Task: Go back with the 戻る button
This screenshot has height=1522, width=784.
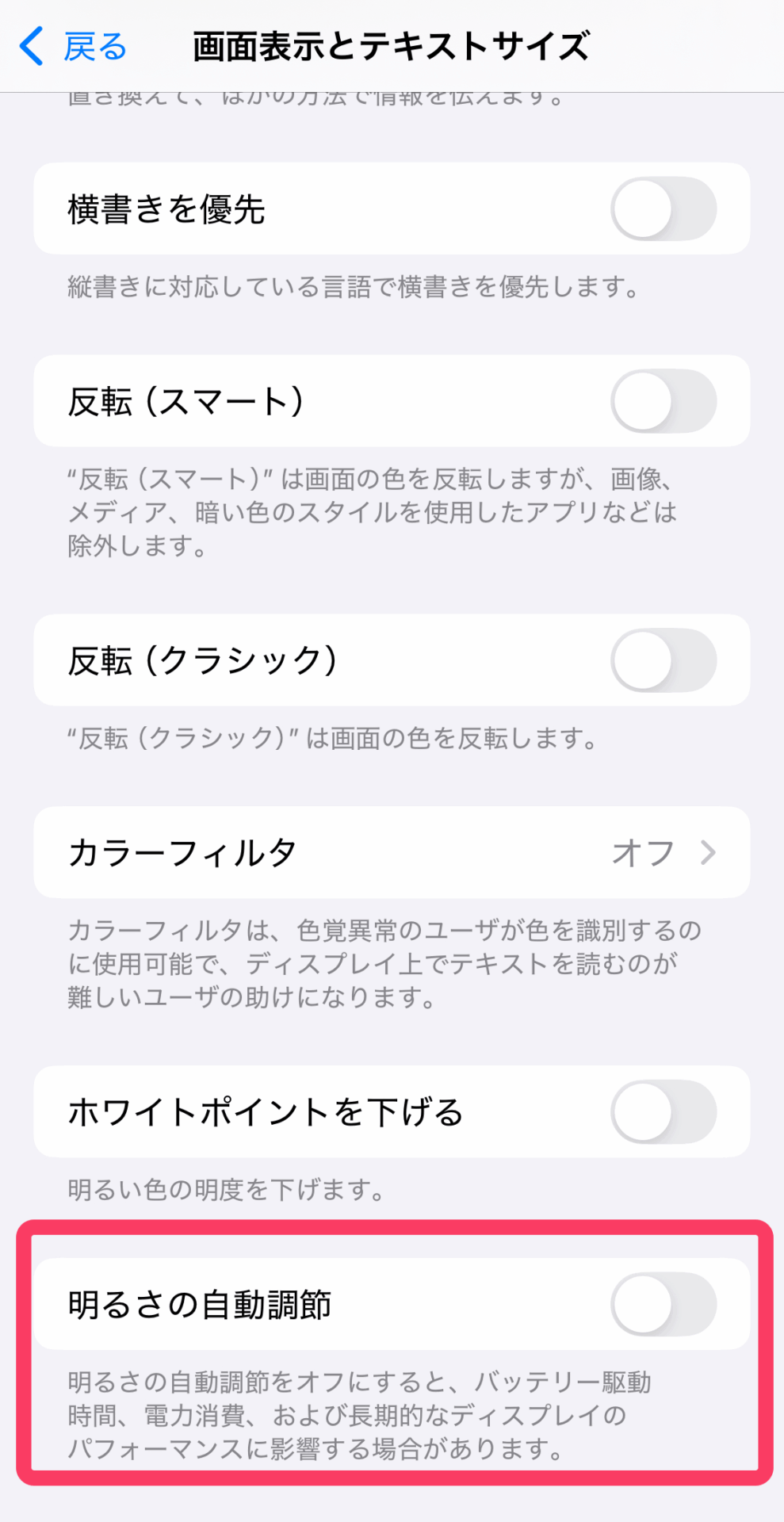Action: click(73, 47)
